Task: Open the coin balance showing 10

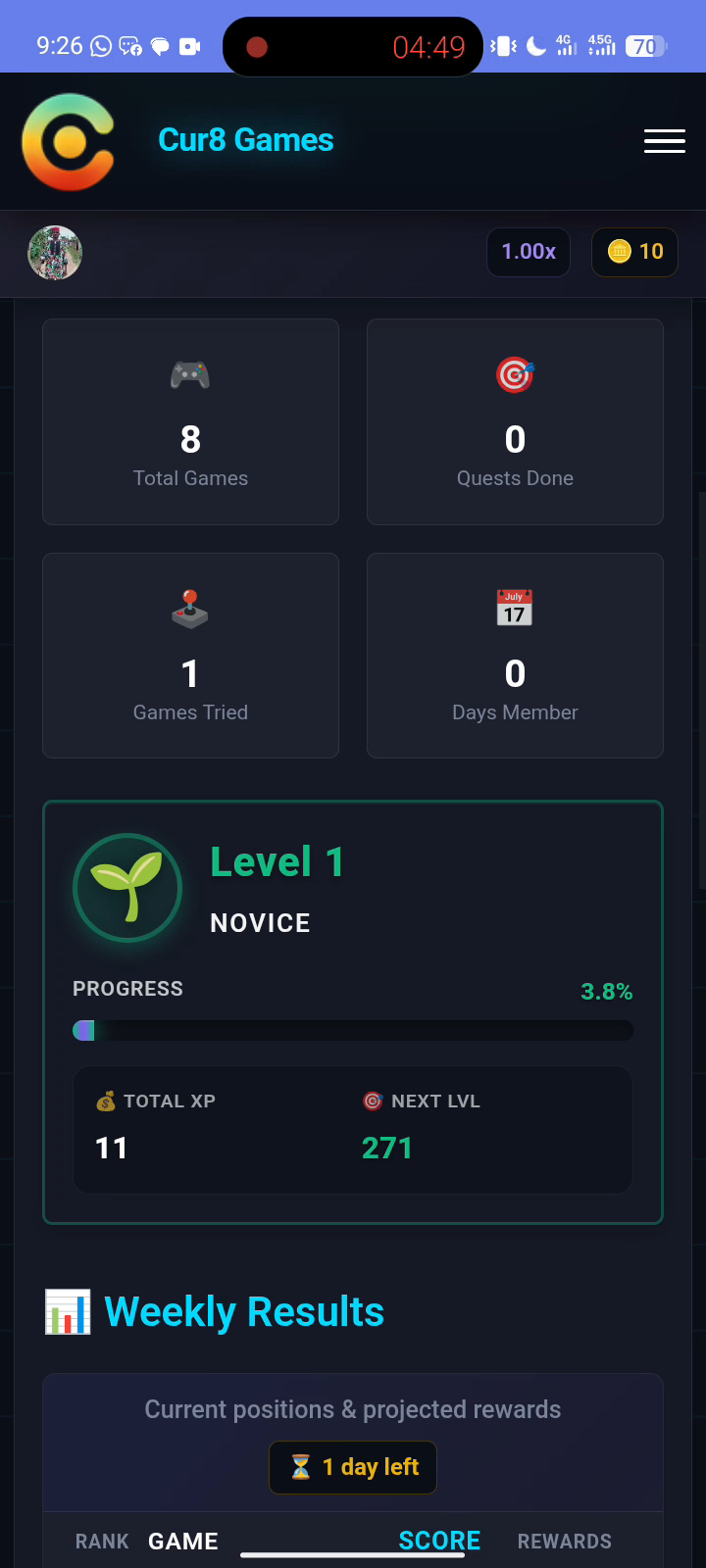Action: (x=634, y=252)
